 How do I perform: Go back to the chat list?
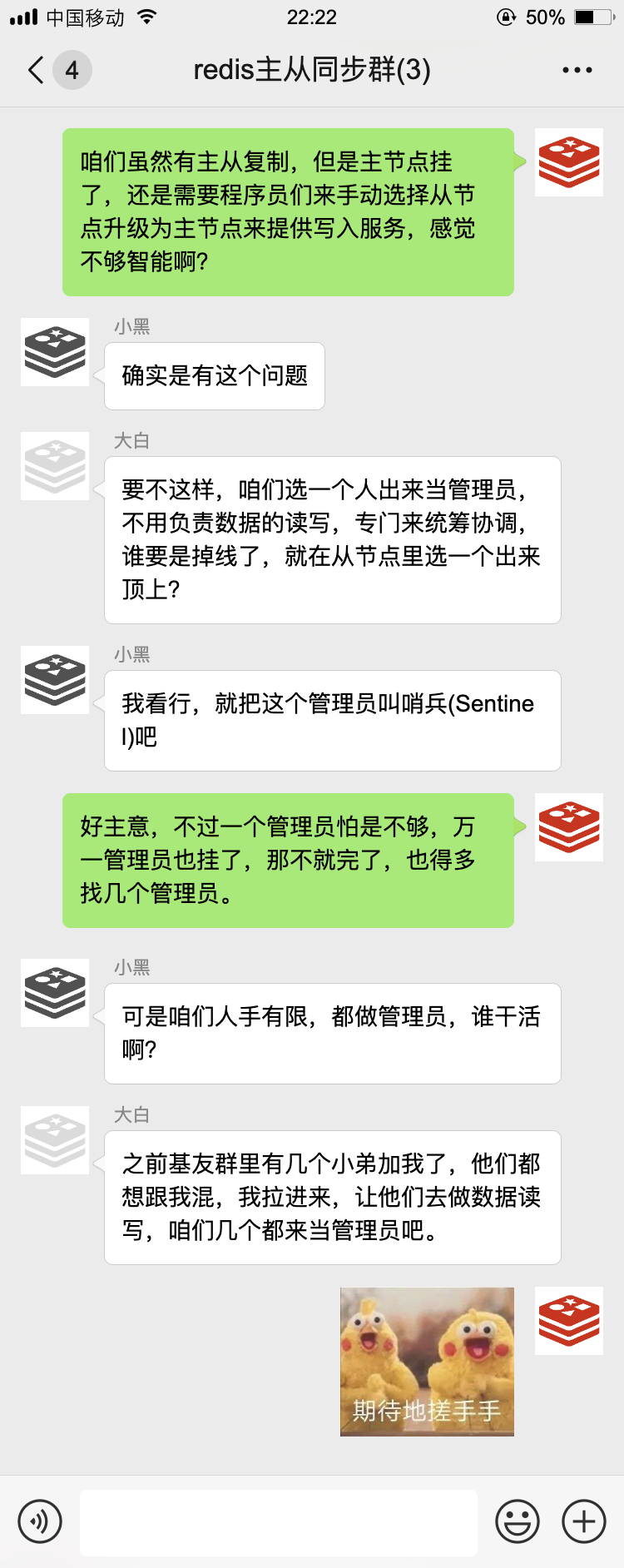pyautogui.click(x=37, y=70)
